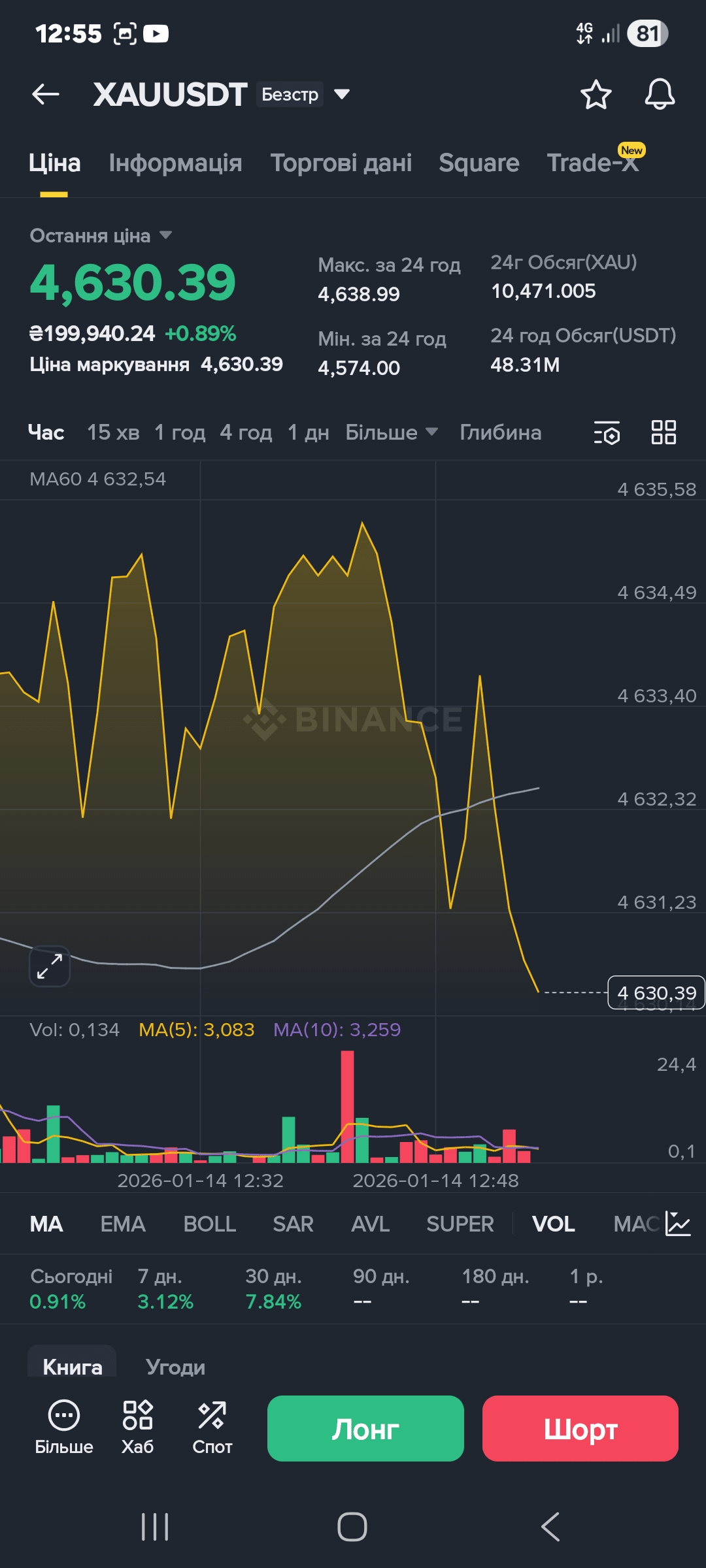
Task: Switch to the Інформація tab
Action: pos(175,163)
